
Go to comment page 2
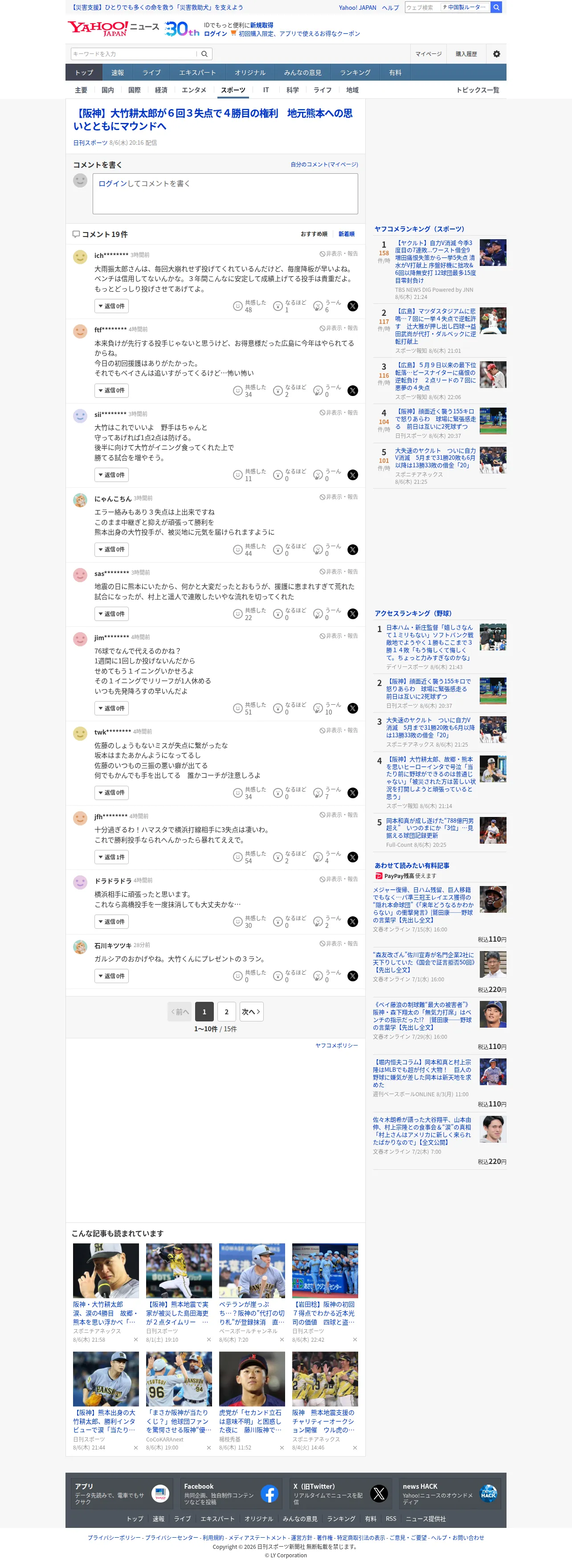pos(226,1012)
